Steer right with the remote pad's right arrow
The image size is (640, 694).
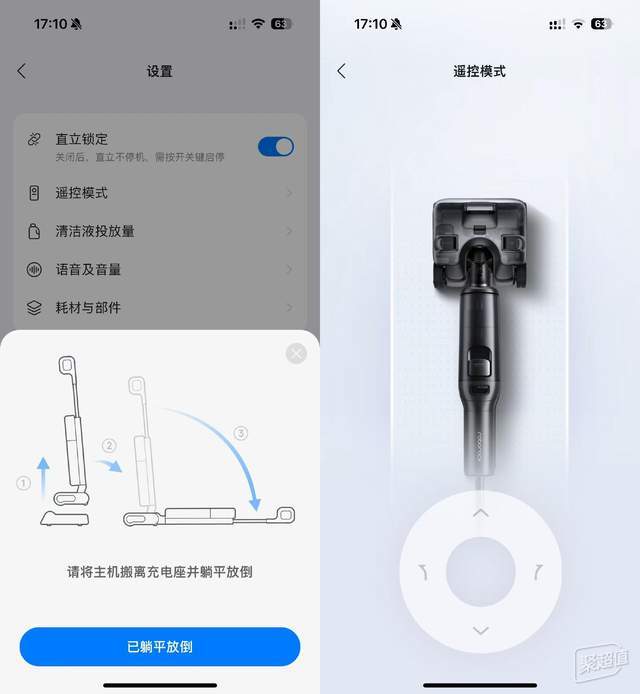coord(538,572)
